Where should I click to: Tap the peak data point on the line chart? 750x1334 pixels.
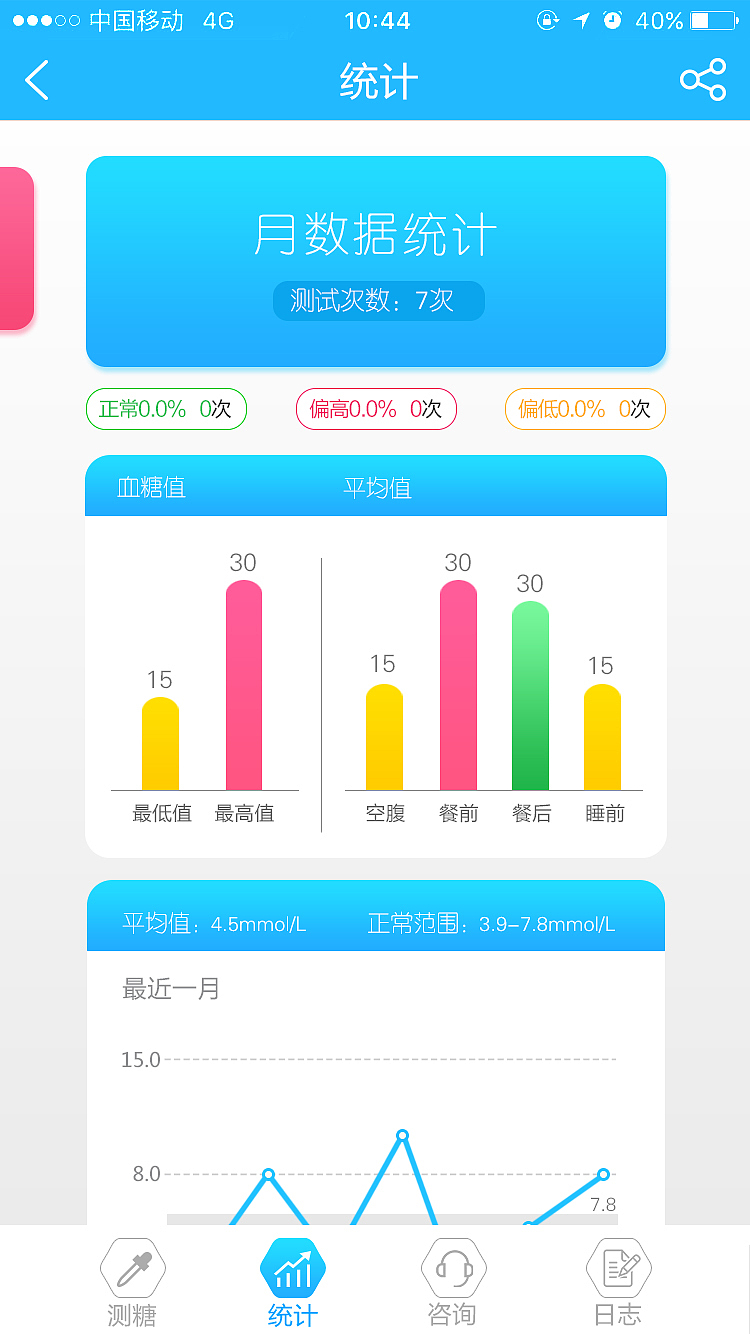pyautogui.click(x=402, y=1136)
